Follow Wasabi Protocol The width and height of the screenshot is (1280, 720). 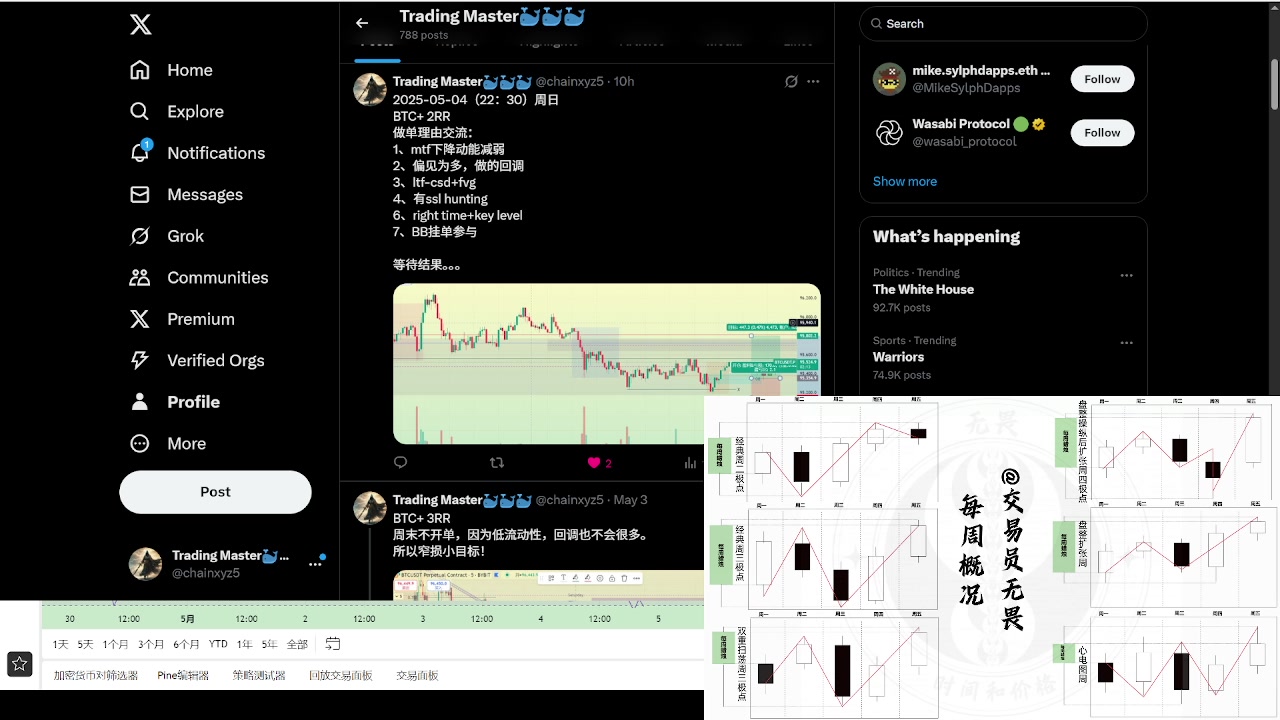tap(1102, 132)
